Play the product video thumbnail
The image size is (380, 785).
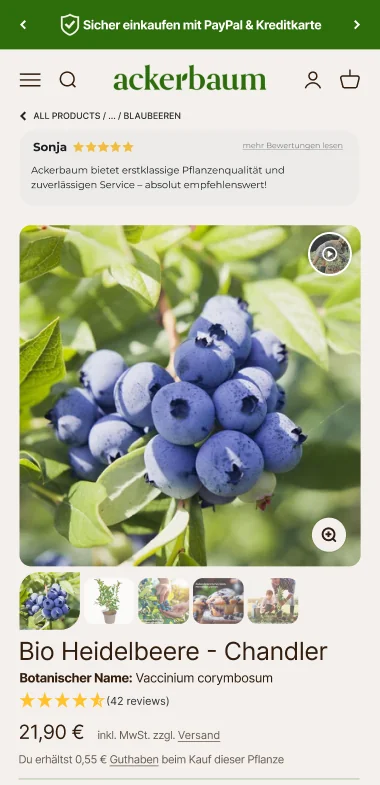329,254
